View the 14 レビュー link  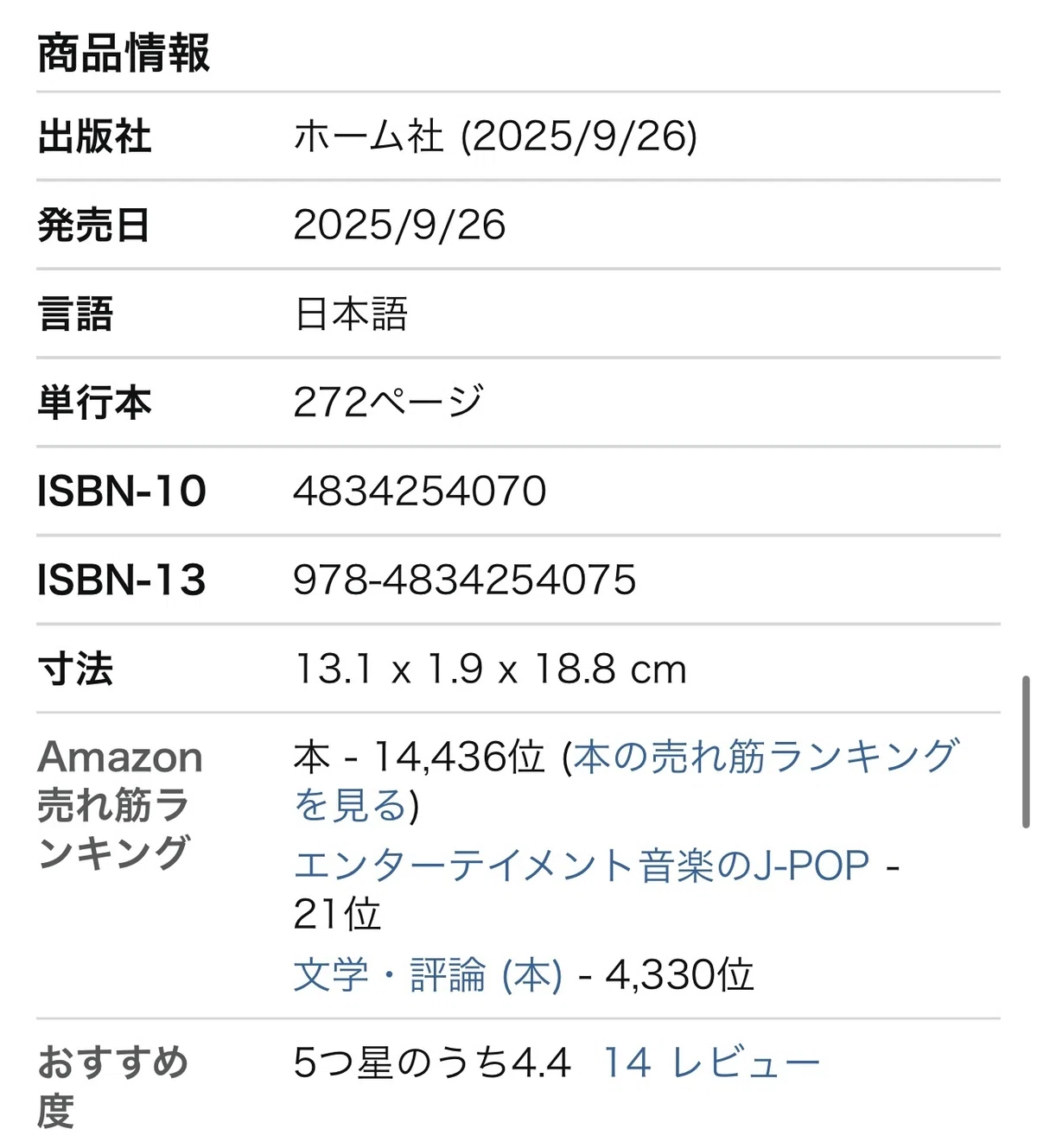coord(711,1063)
